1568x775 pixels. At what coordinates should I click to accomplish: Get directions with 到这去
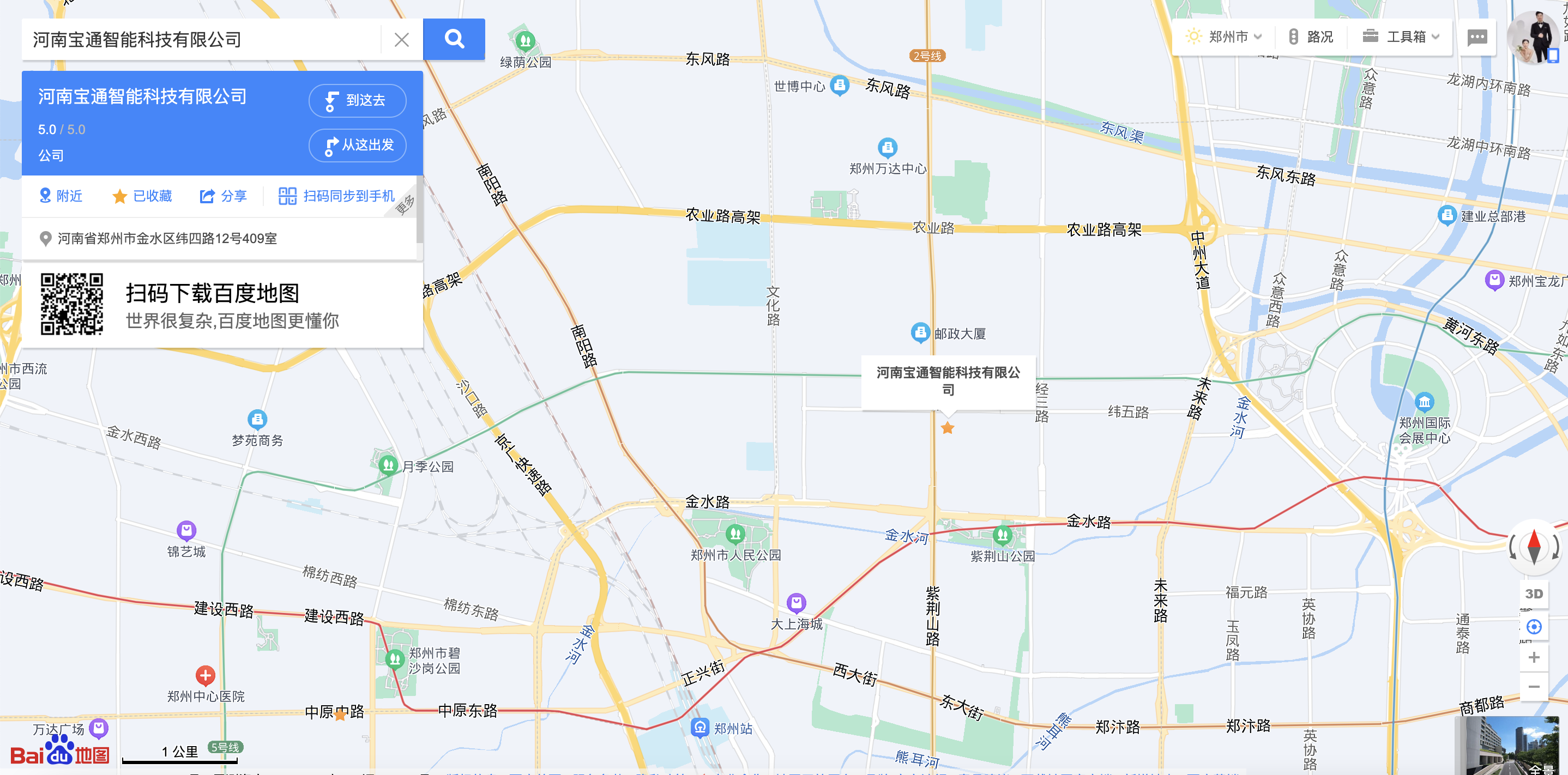(x=357, y=100)
